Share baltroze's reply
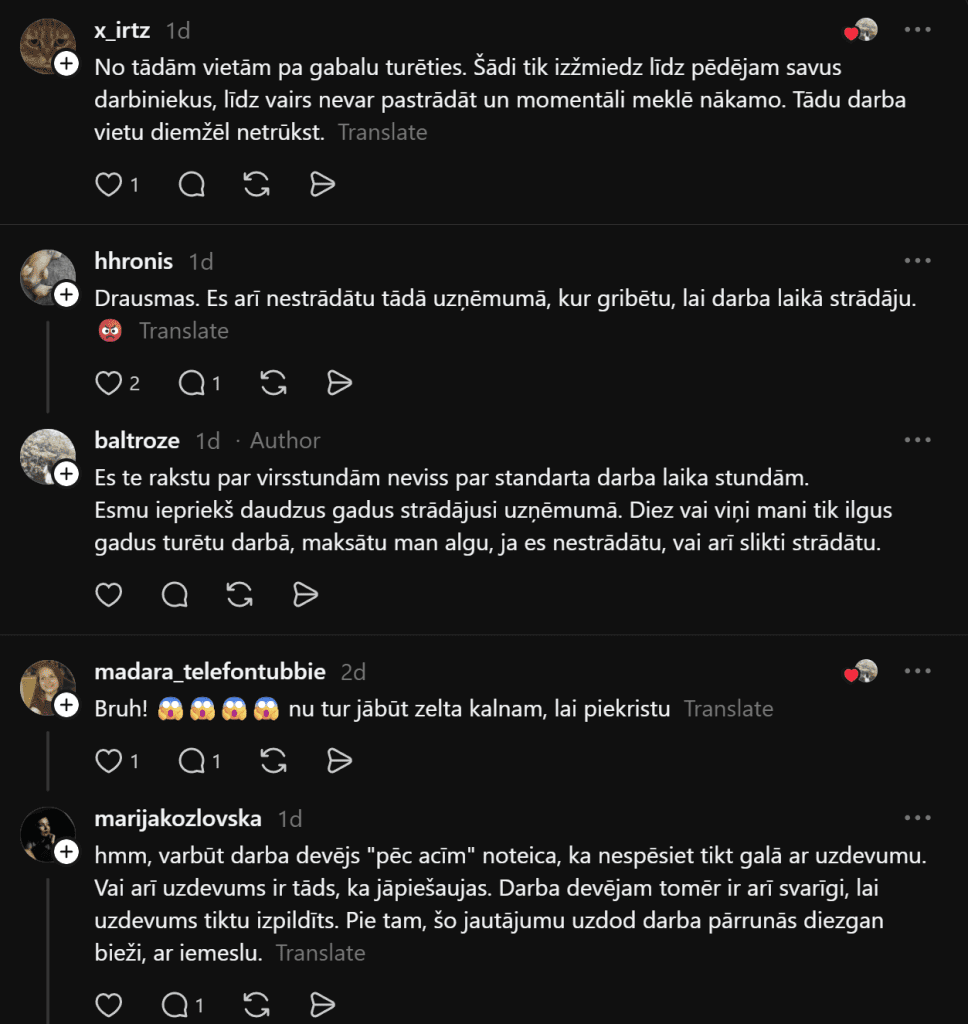This screenshot has width=968, height=1024. 305,595
